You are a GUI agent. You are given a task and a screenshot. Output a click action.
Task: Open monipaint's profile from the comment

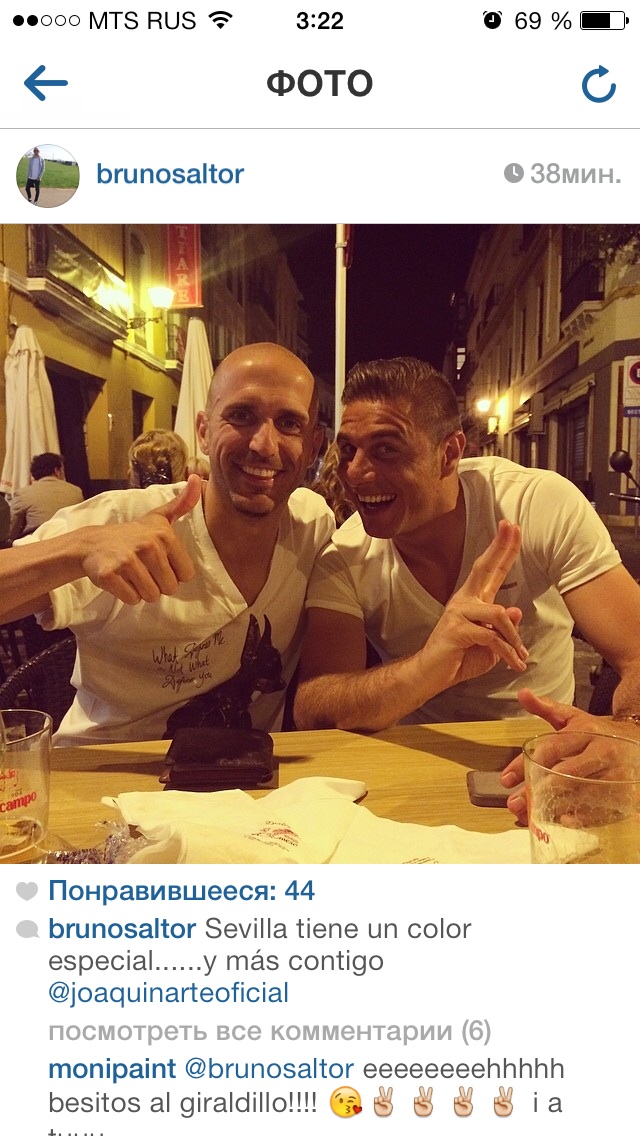pyautogui.click(x=112, y=1069)
